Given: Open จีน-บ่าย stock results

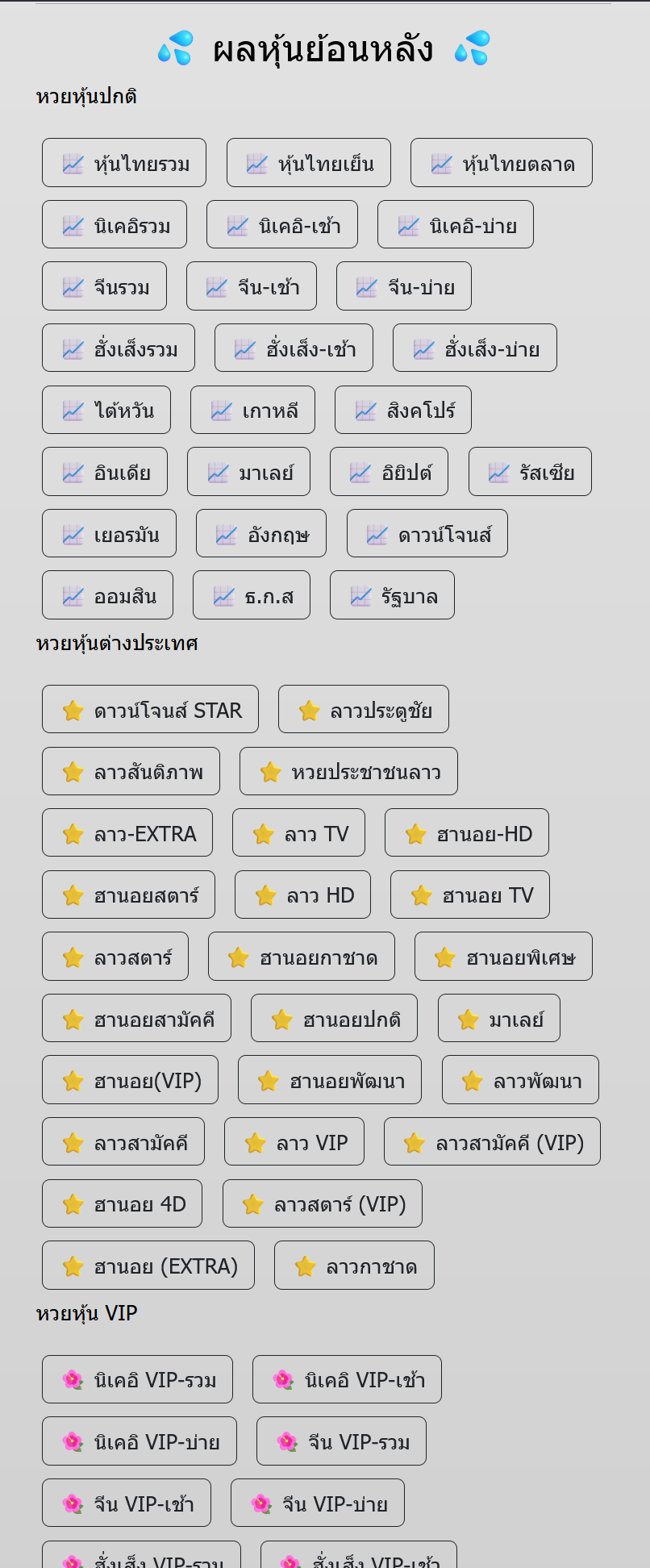Looking at the screenshot, I should [x=404, y=286].
